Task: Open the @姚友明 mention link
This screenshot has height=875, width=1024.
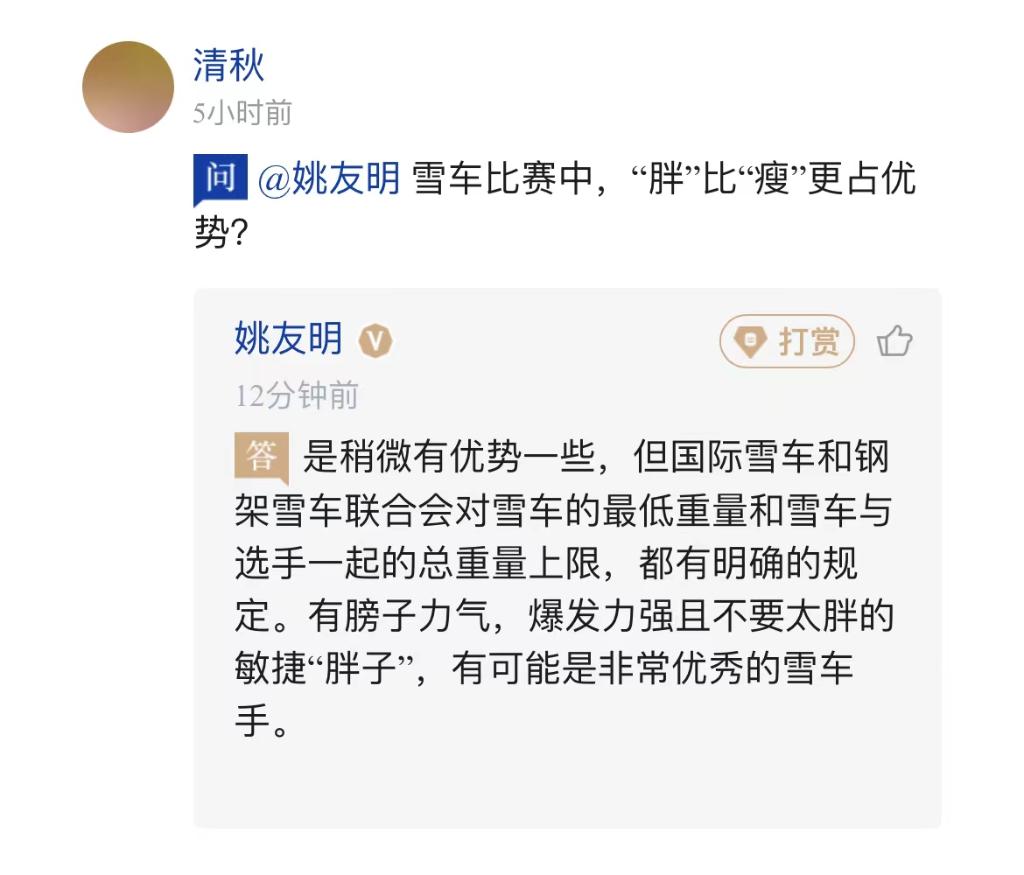Action: [x=328, y=179]
